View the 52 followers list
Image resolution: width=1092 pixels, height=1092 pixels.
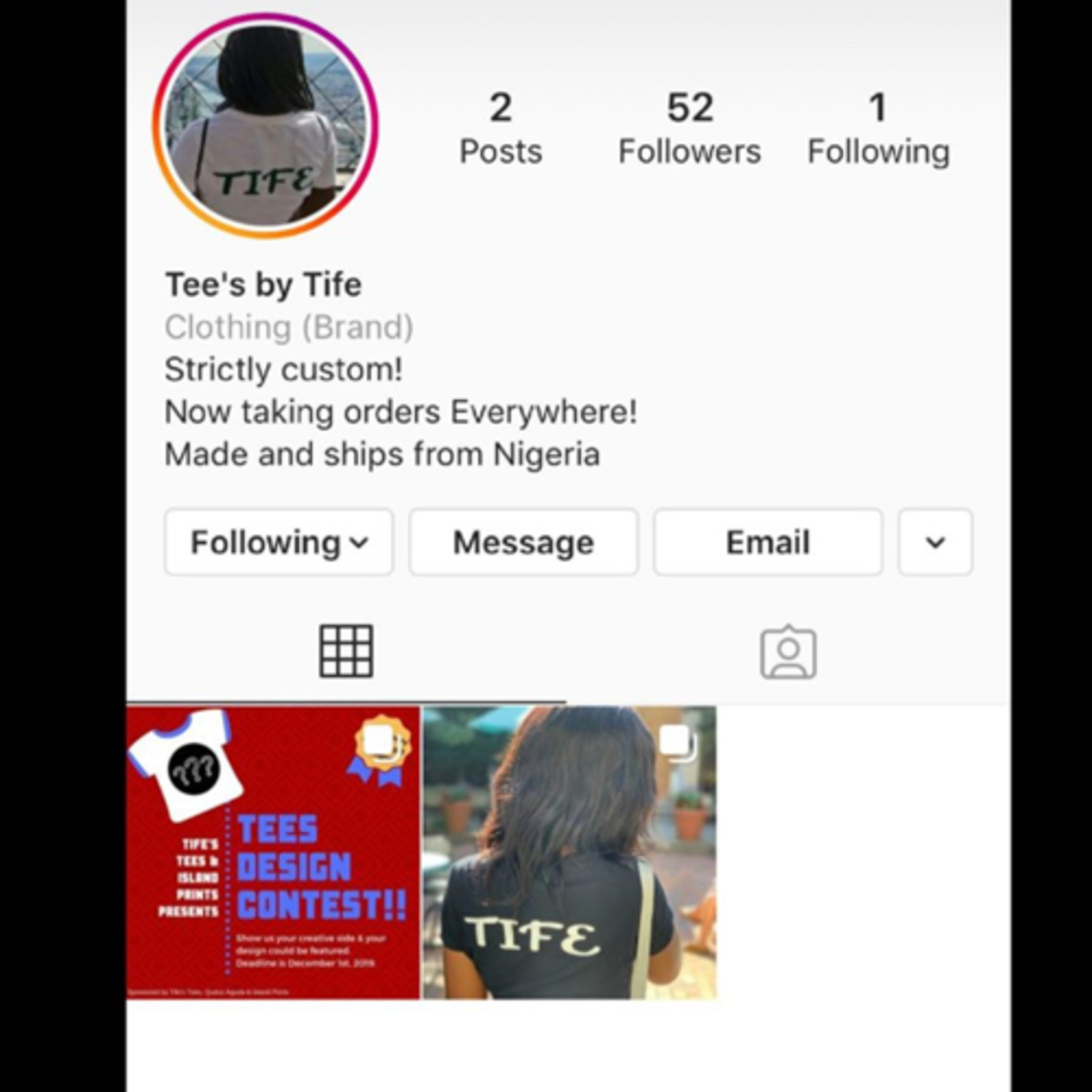point(689,130)
